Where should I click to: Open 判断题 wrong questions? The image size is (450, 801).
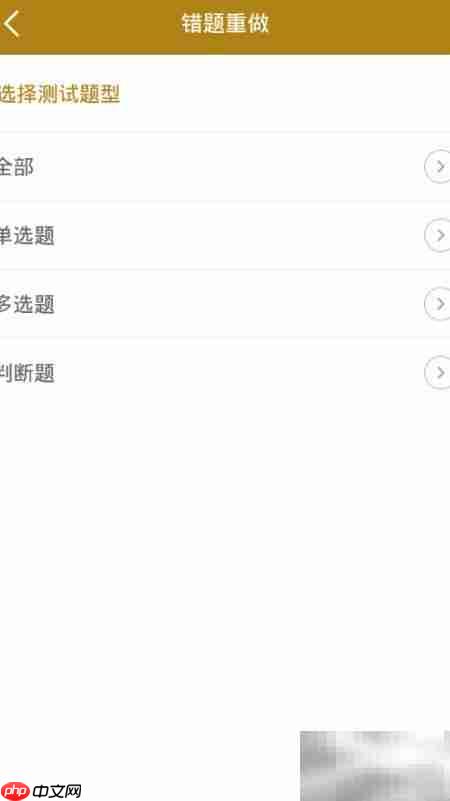(x=225, y=373)
